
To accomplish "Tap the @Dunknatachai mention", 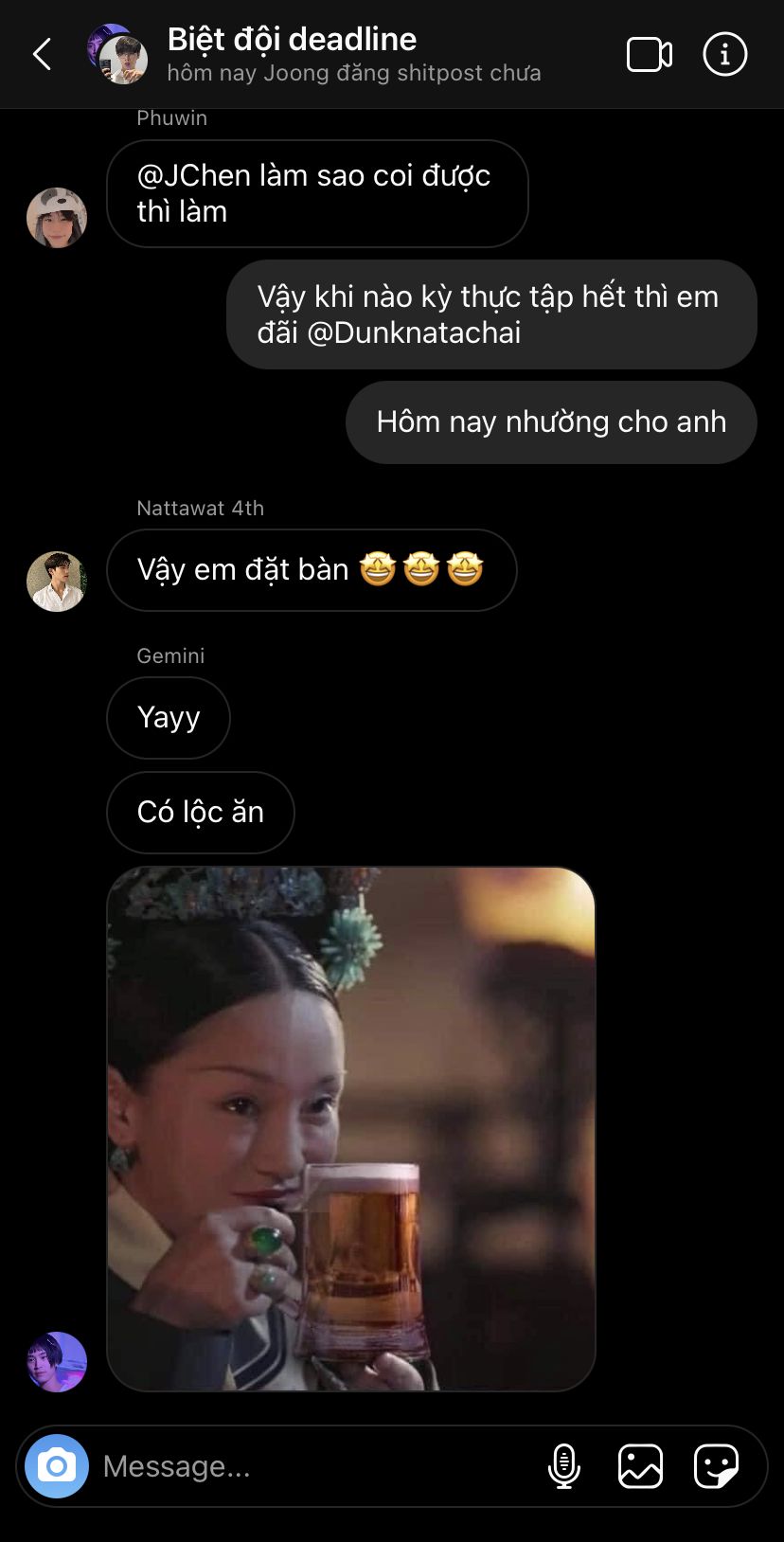I will [x=415, y=333].
